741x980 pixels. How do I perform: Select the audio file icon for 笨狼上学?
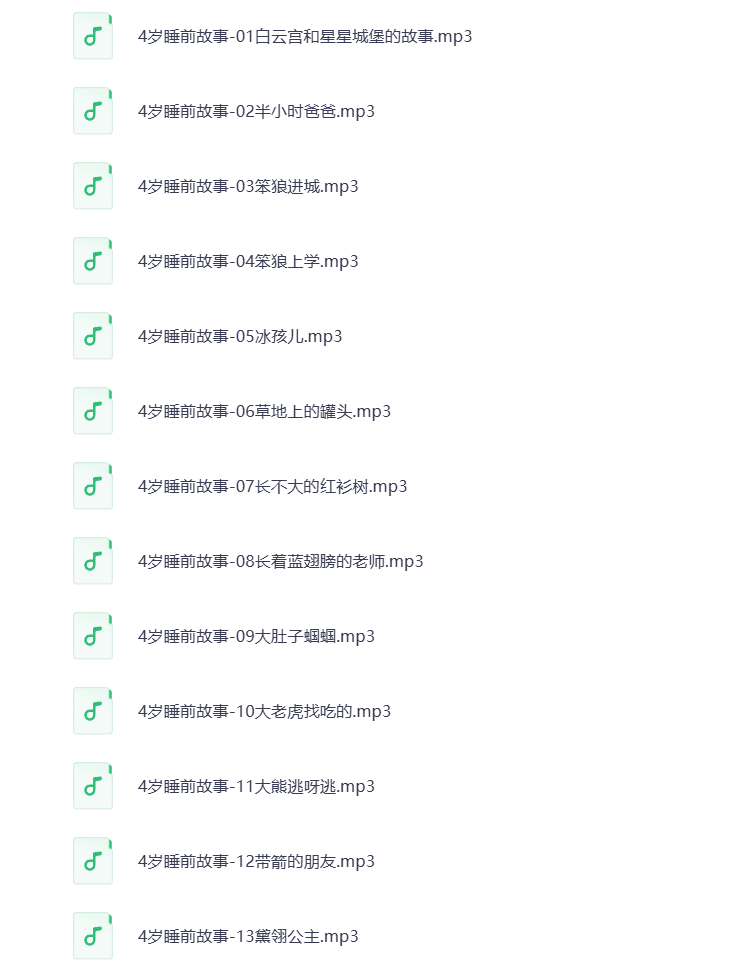[x=93, y=260]
